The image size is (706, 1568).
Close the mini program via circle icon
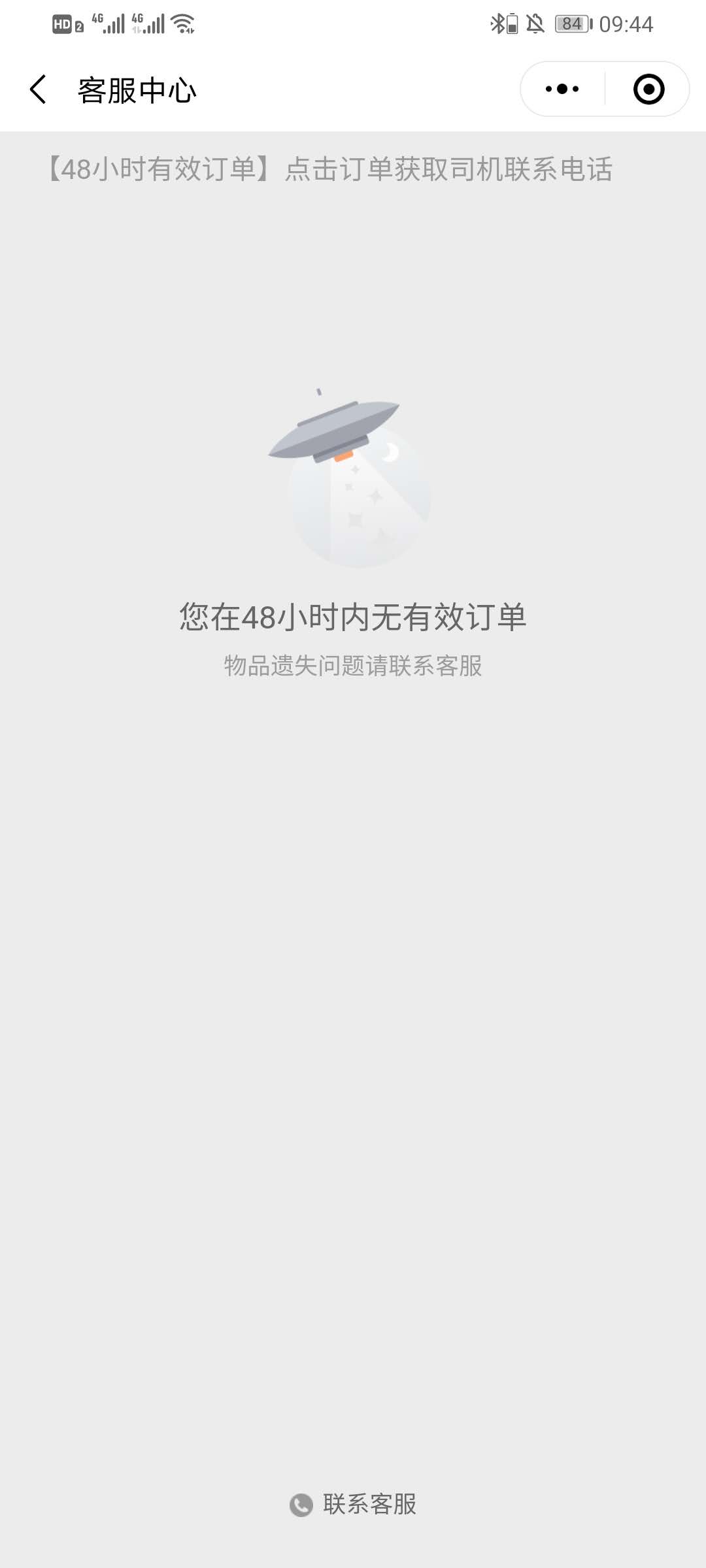(648, 90)
